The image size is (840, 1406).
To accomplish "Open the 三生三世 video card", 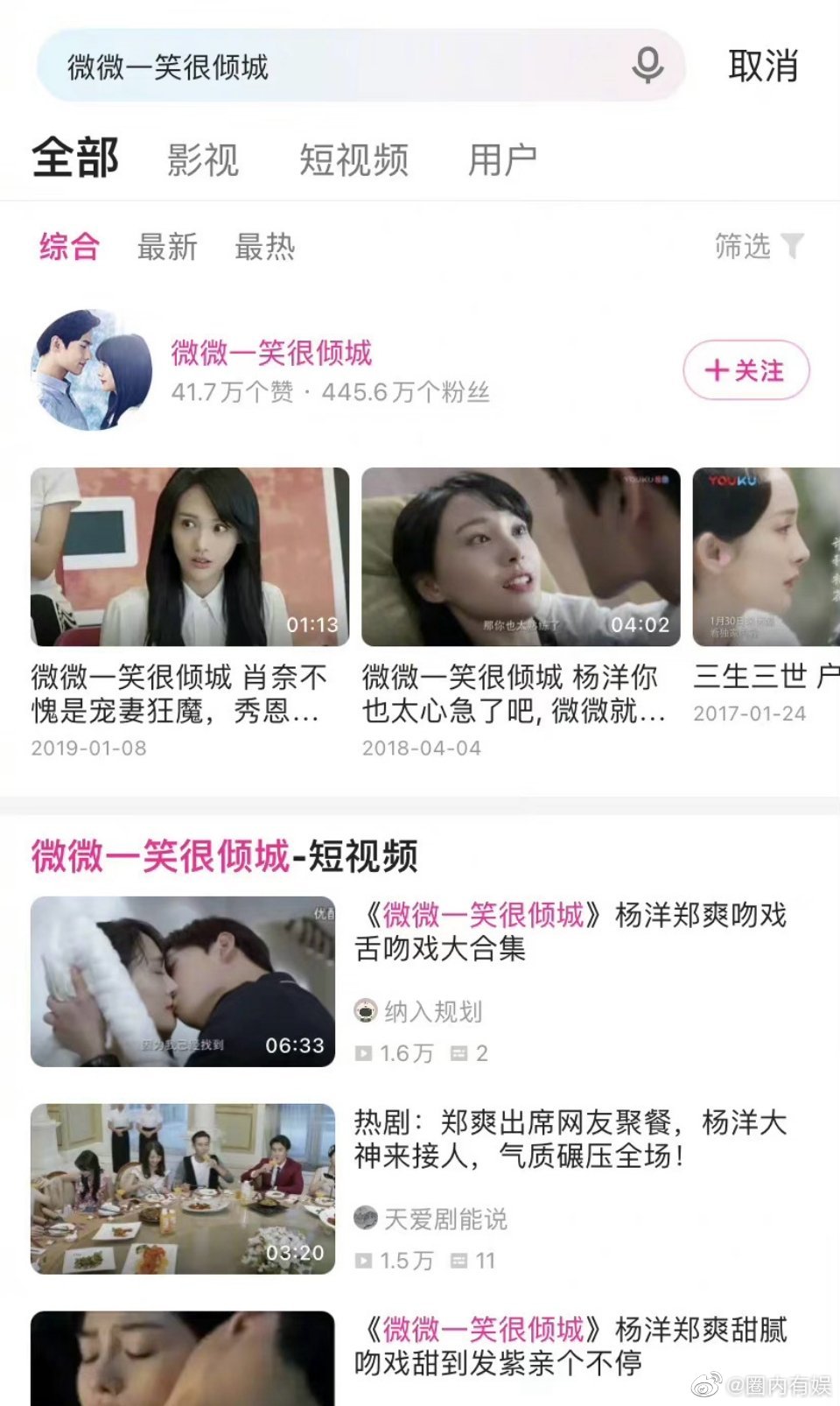I will tap(766, 557).
